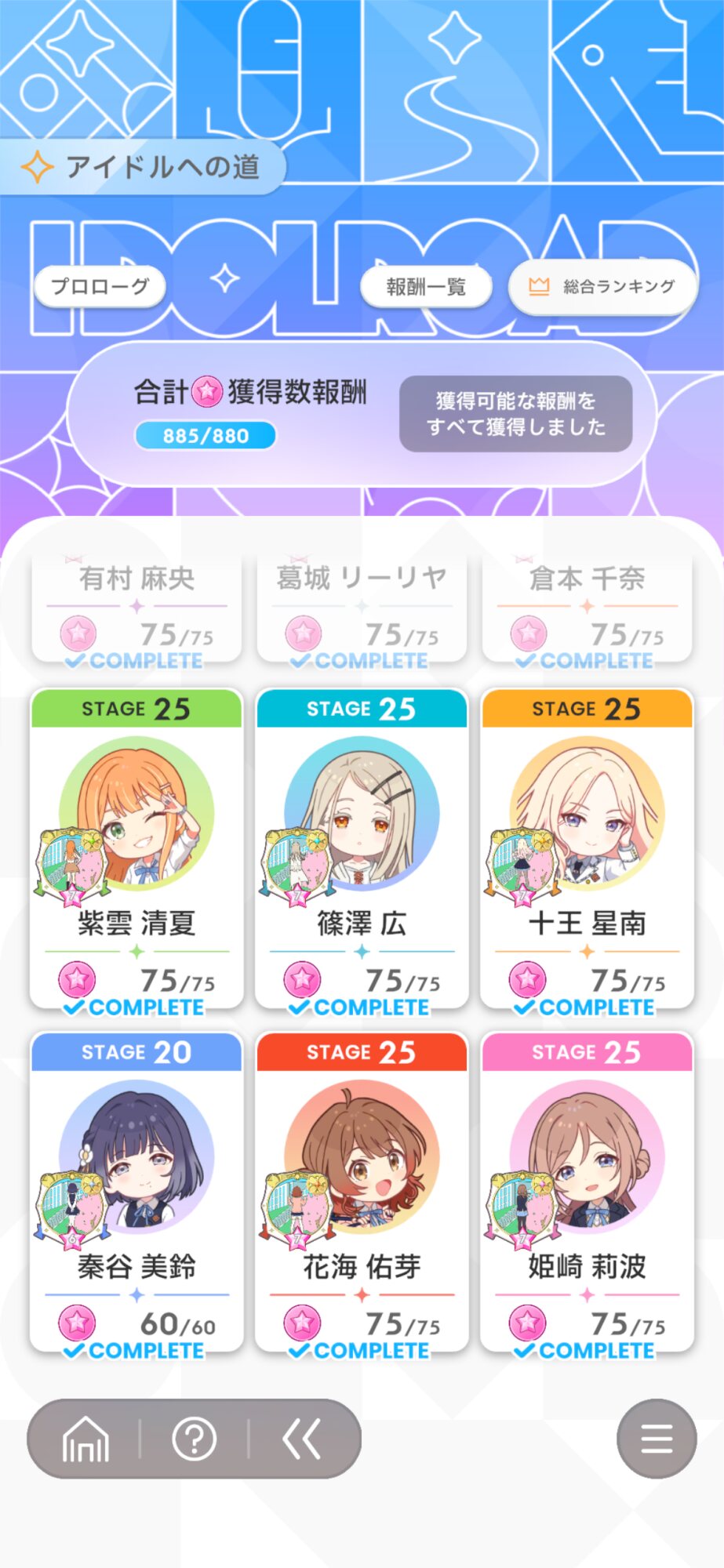Screen dimensions: 724x1568
Task: Open 有村 麻央's card
Action: pyautogui.click(x=136, y=612)
